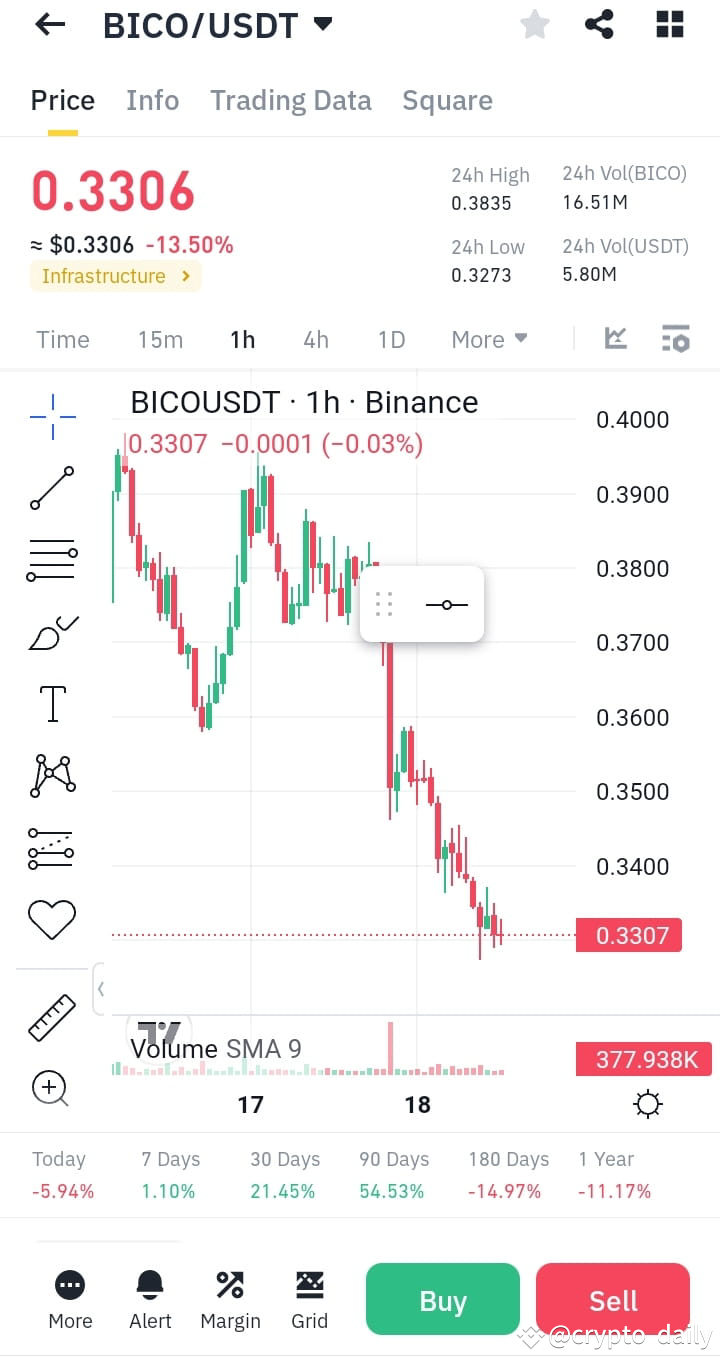
Task: Open the More intervals dropdown
Action: pyautogui.click(x=489, y=339)
